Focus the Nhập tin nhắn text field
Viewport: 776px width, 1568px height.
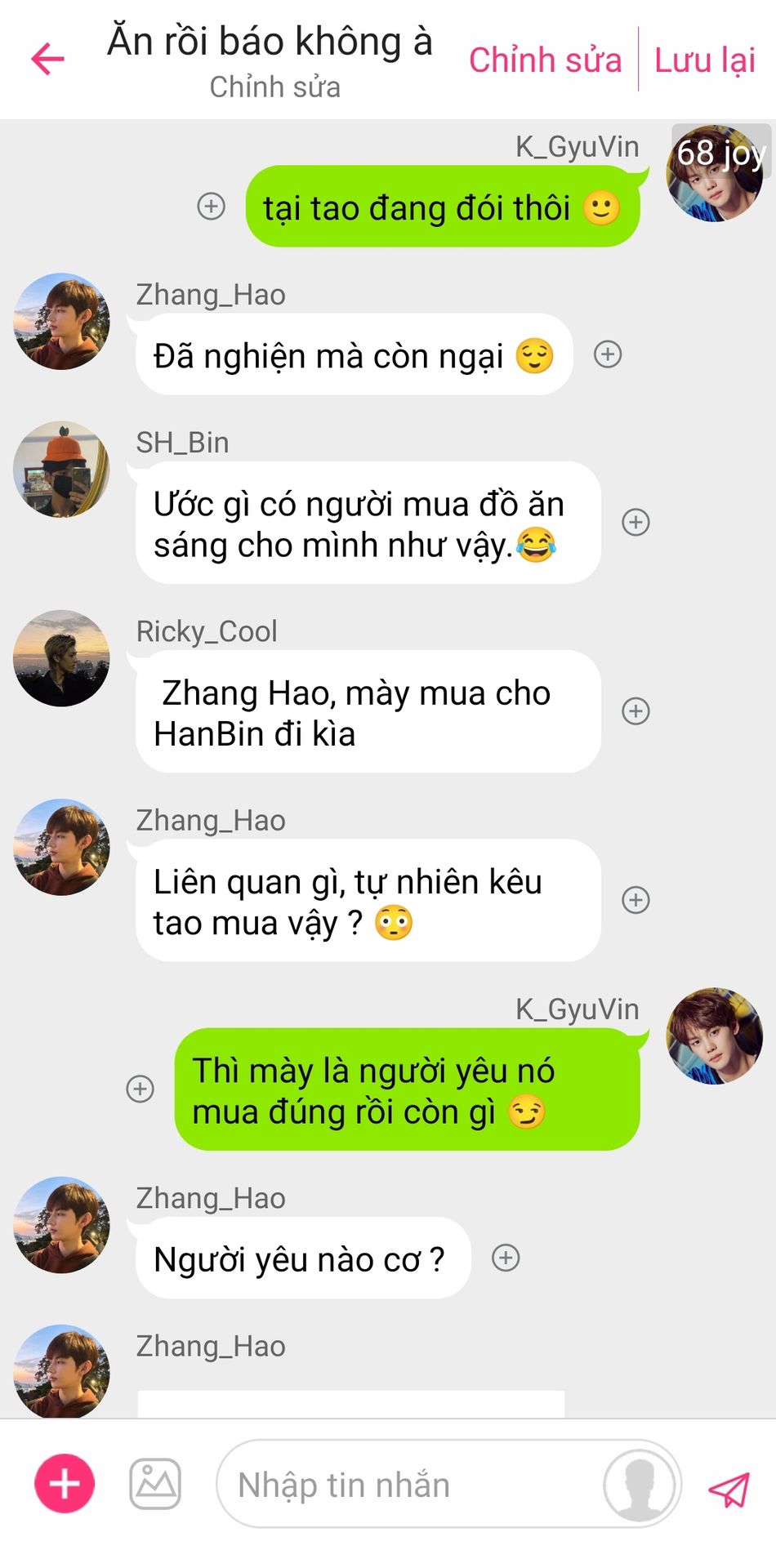408,1484
